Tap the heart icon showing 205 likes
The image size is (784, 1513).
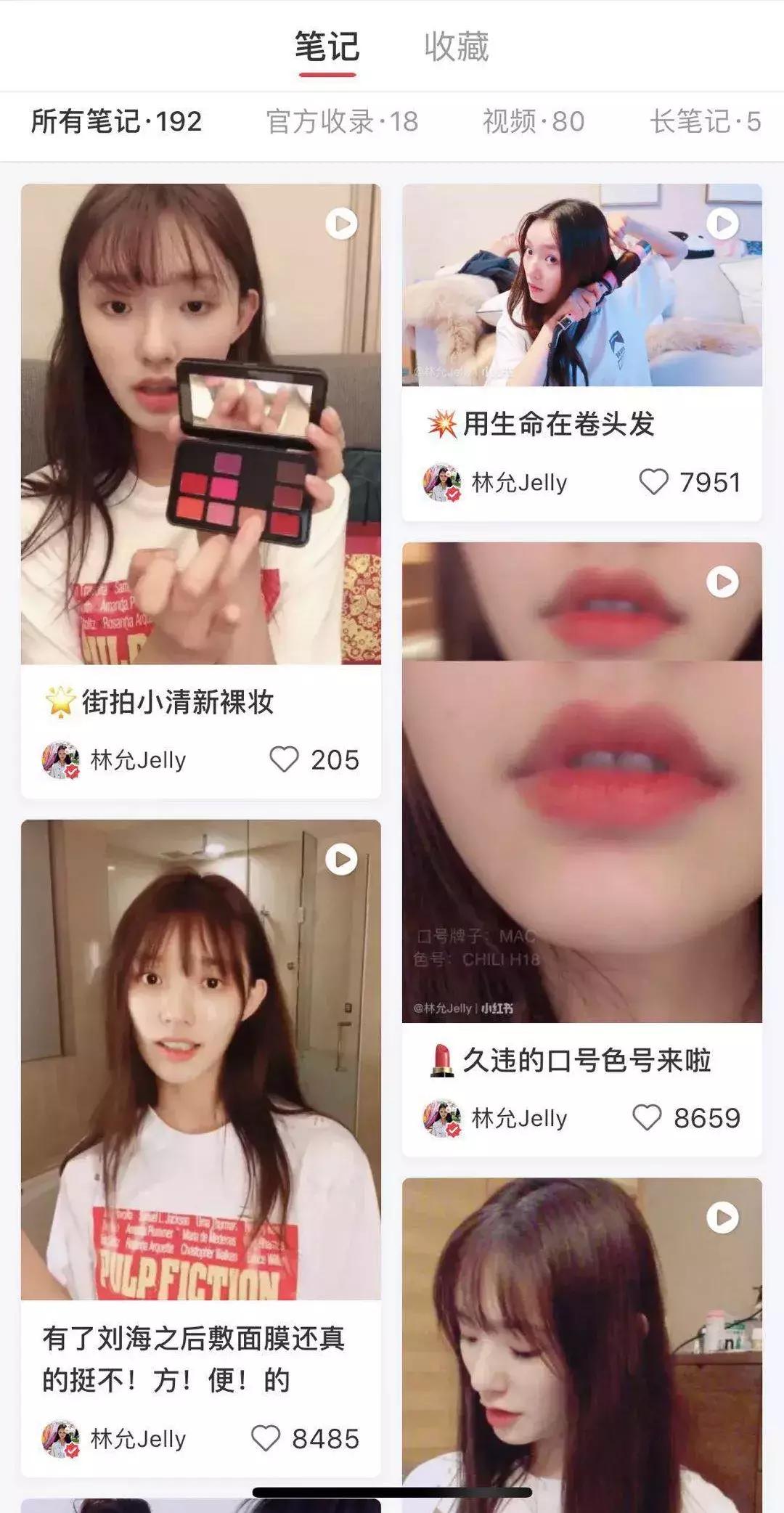point(283,759)
